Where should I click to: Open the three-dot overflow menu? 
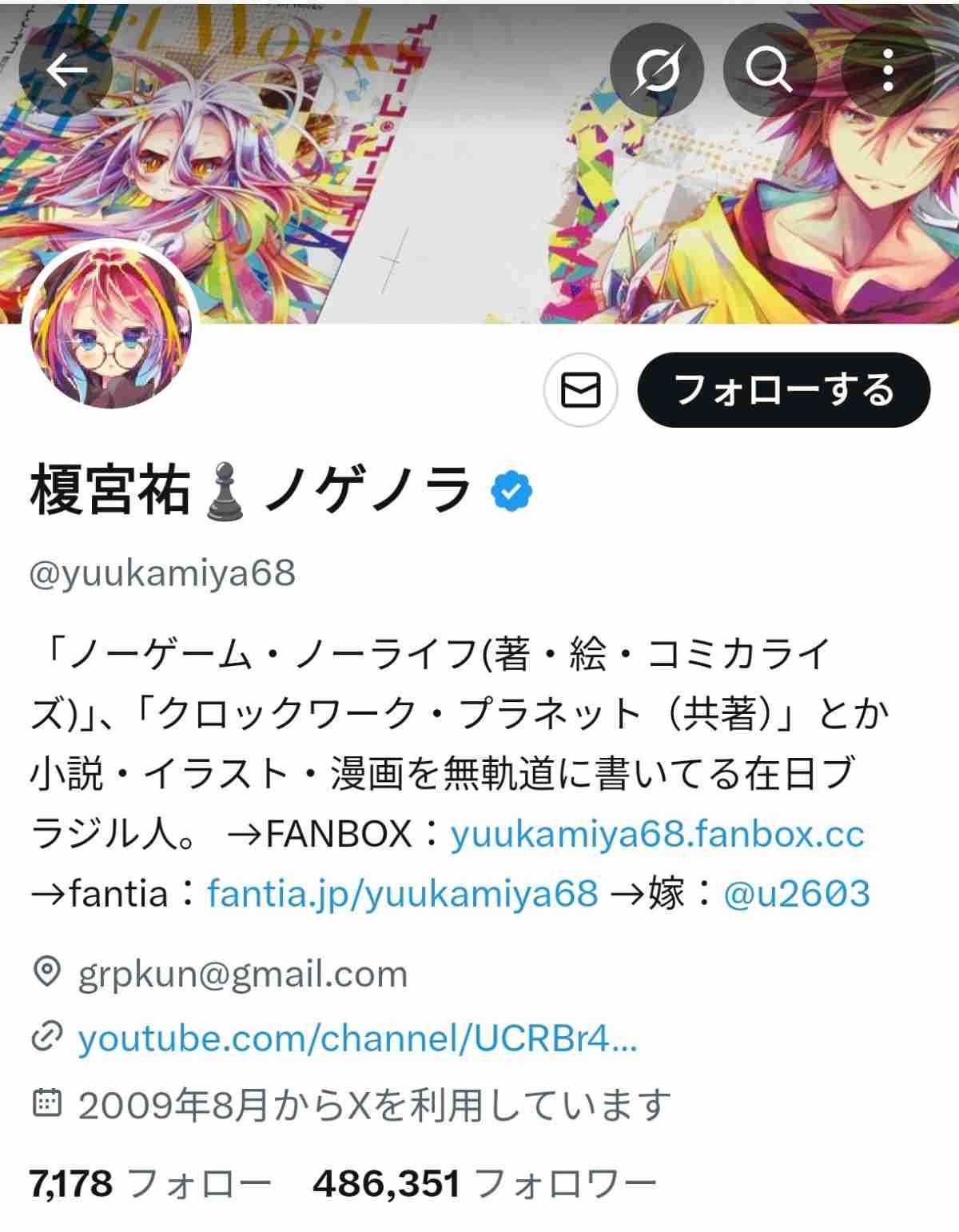(887, 72)
